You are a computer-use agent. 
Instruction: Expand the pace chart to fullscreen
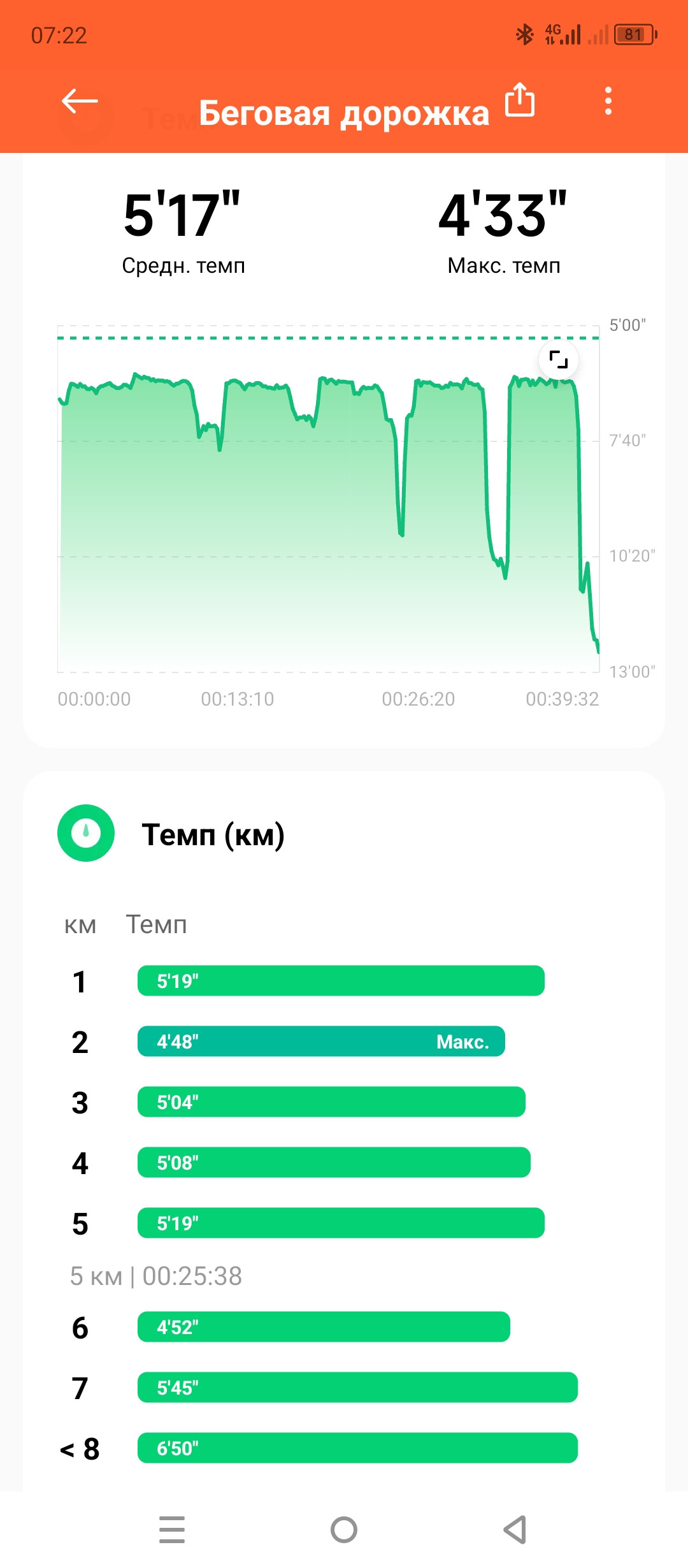[x=559, y=360]
